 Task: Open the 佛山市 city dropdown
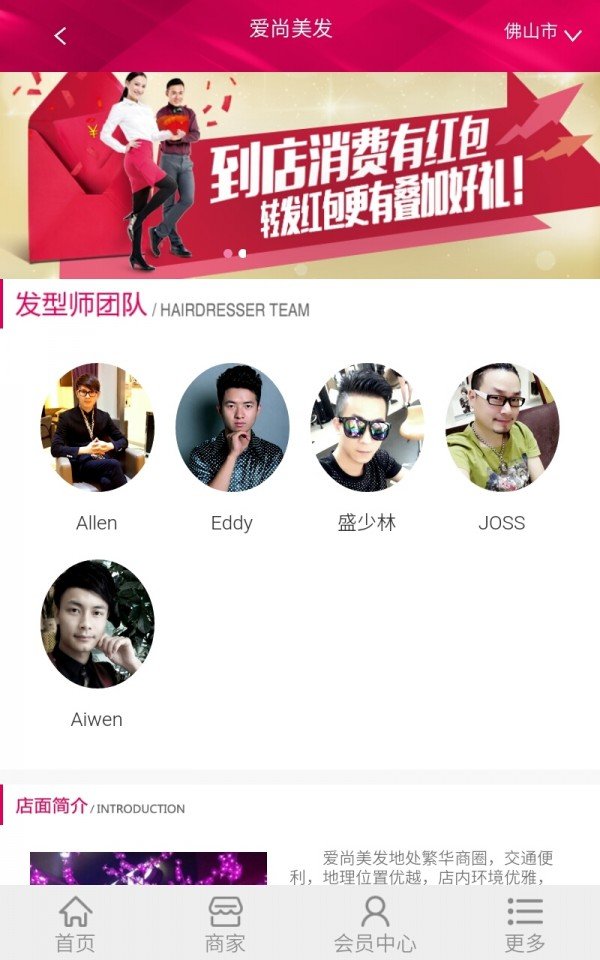tap(542, 32)
